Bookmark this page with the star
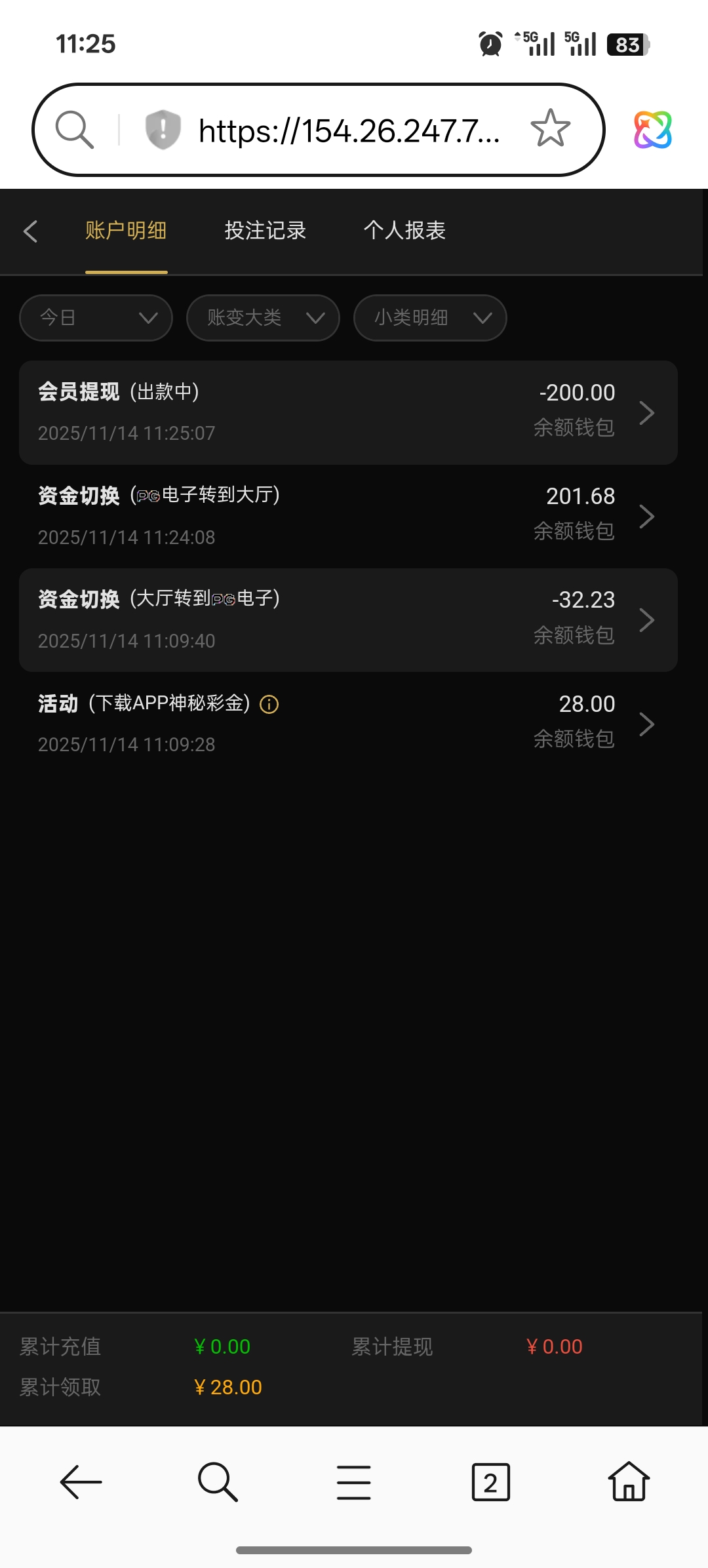 point(550,128)
